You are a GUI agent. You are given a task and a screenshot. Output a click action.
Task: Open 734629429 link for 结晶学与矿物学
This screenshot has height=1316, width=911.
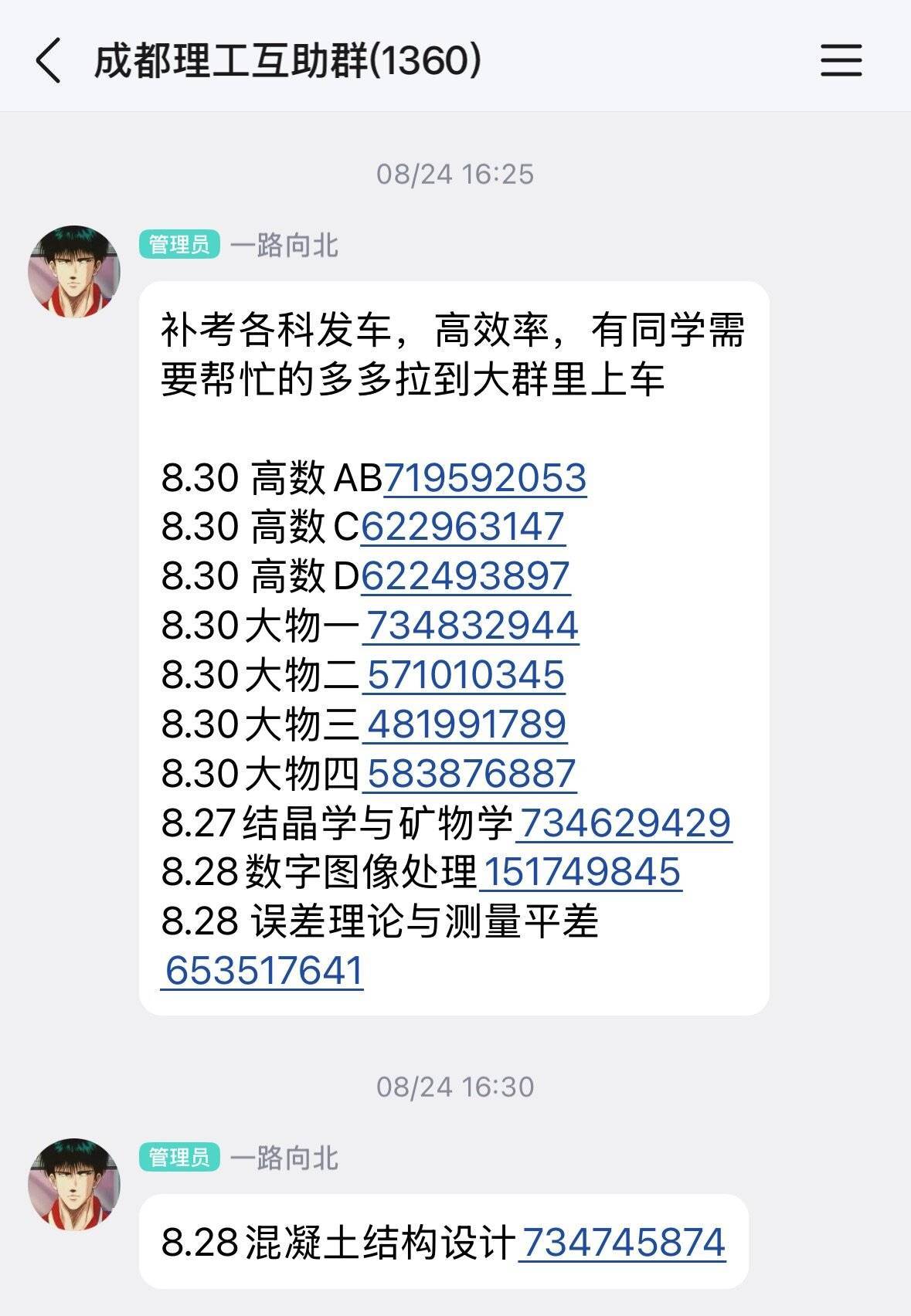(624, 823)
